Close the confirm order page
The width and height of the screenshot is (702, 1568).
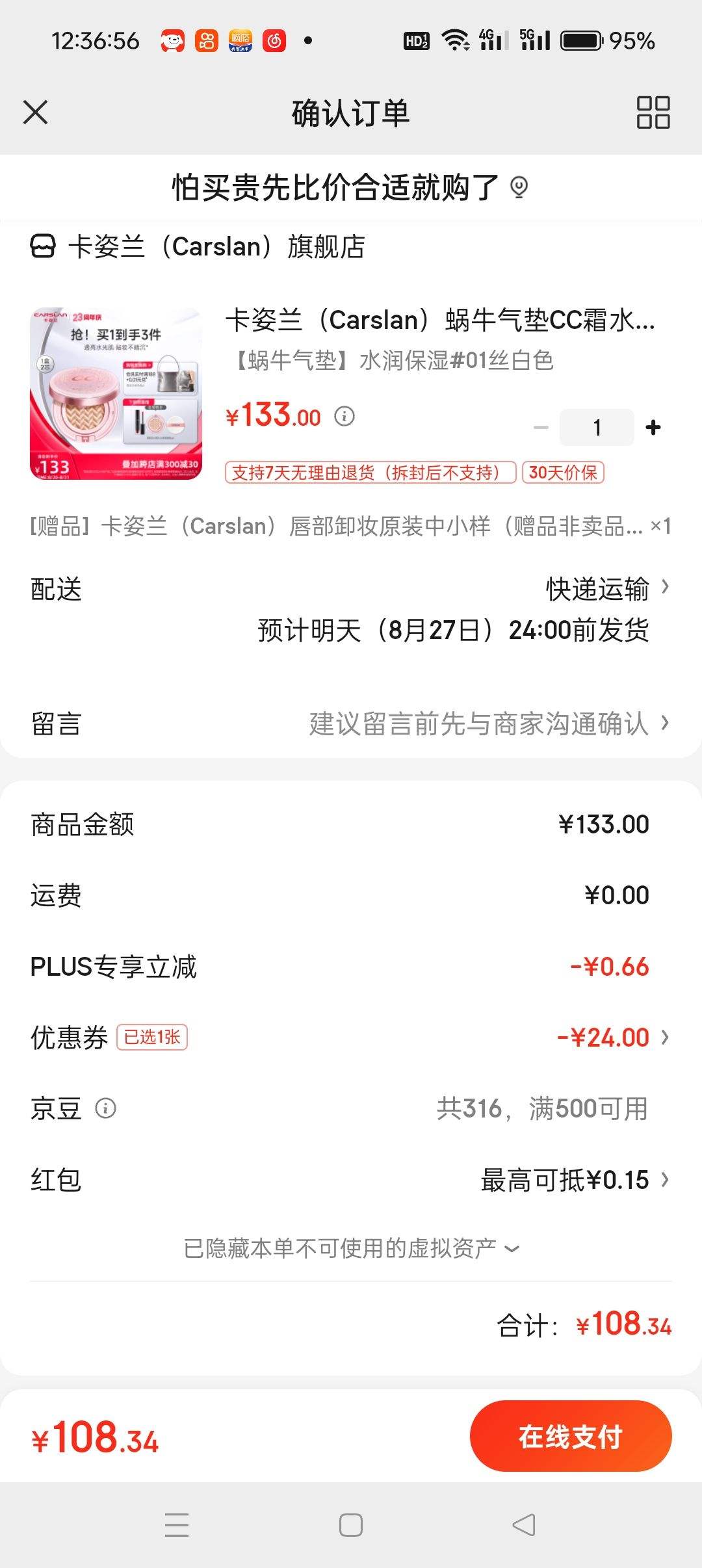tap(36, 112)
